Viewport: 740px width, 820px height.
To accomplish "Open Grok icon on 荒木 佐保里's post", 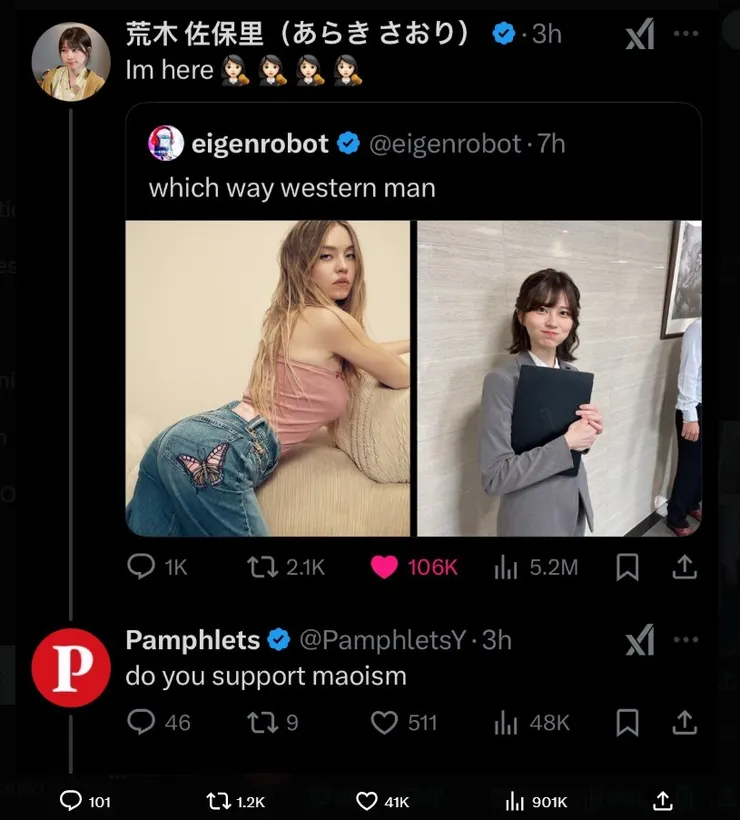I will point(639,34).
